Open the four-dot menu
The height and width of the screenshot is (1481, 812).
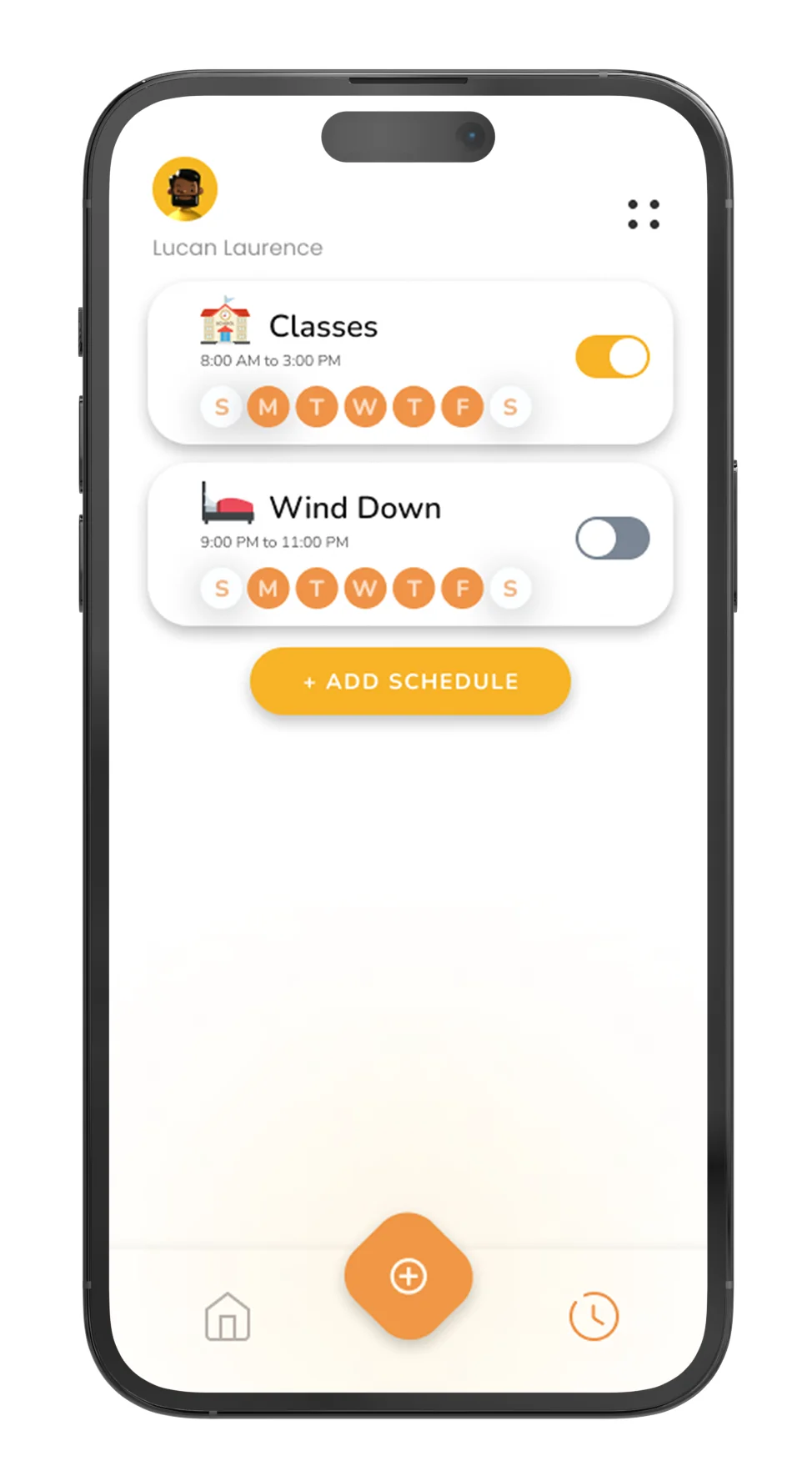643,214
